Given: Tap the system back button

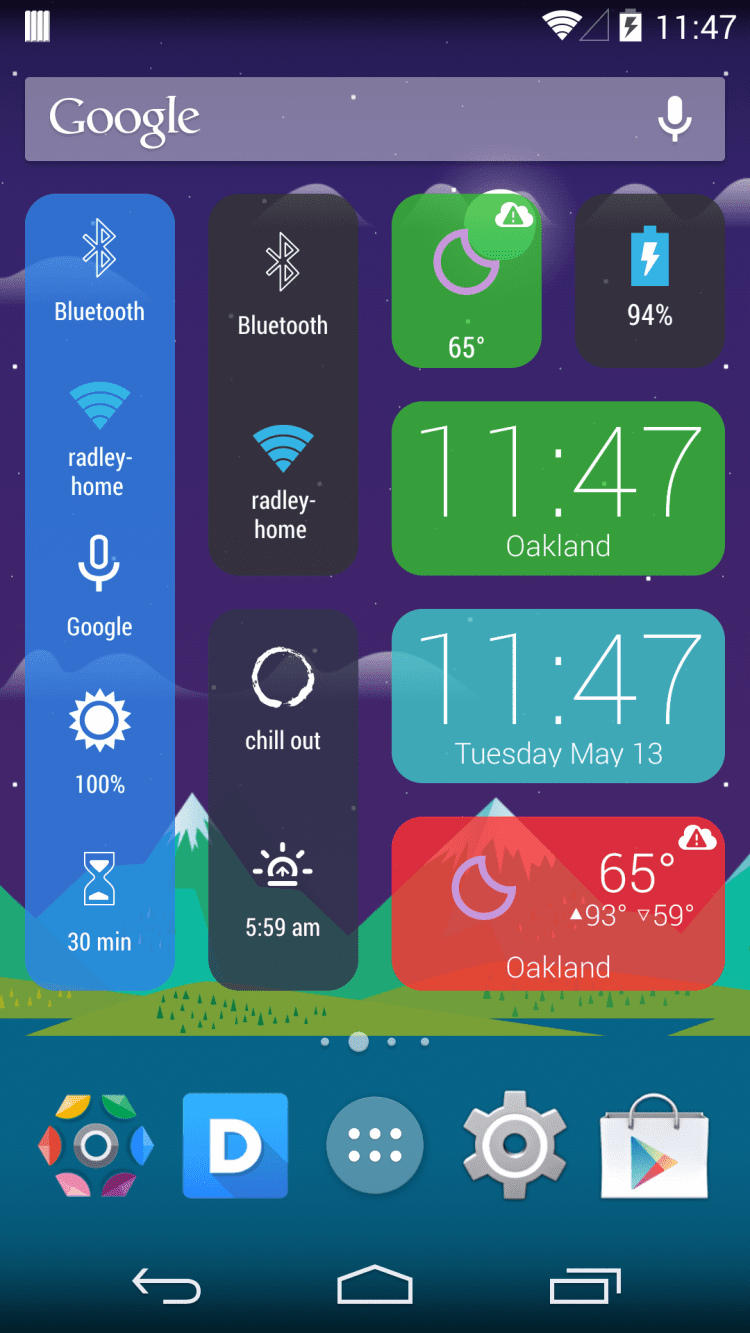Looking at the screenshot, I should pos(167,1286).
